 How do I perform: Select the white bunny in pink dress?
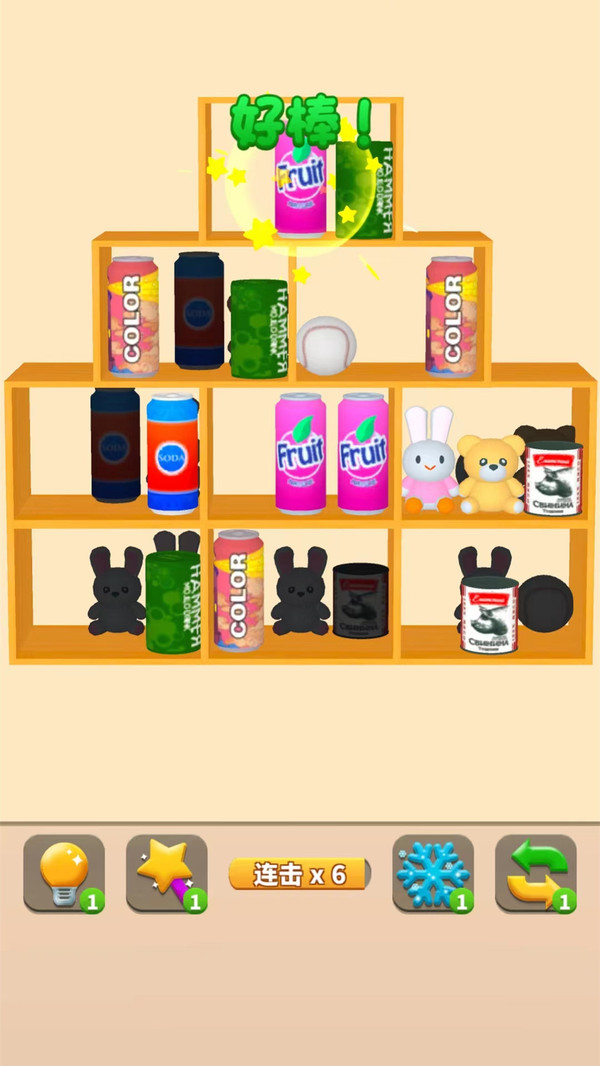click(x=428, y=461)
